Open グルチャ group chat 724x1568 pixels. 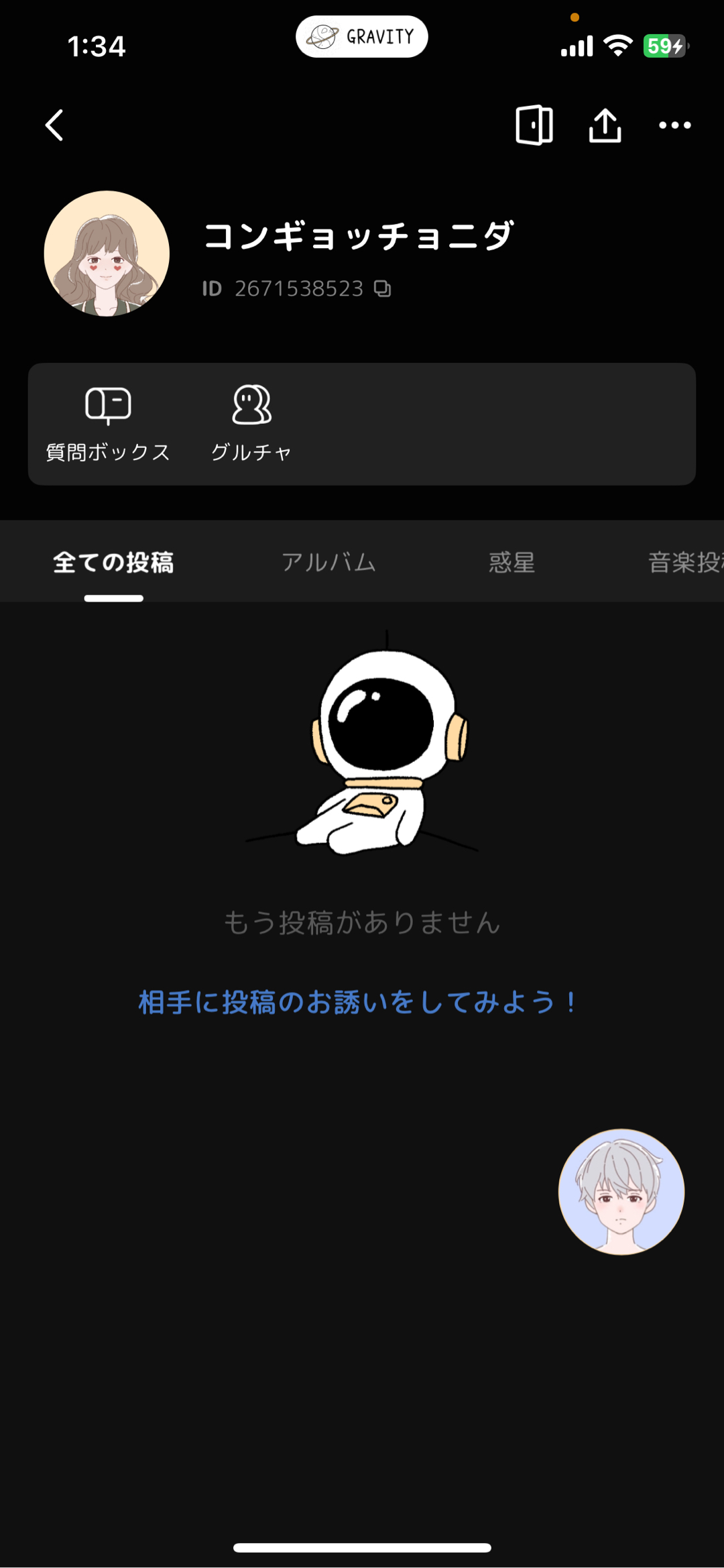pyautogui.click(x=251, y=424)
